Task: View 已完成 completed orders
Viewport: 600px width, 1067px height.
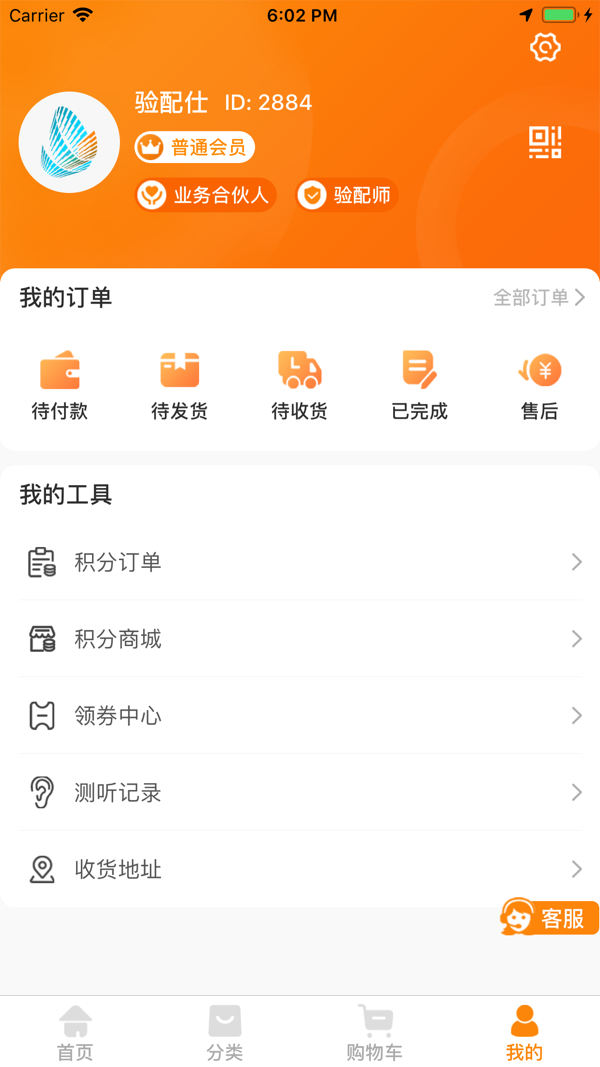Action: (420, 385)
